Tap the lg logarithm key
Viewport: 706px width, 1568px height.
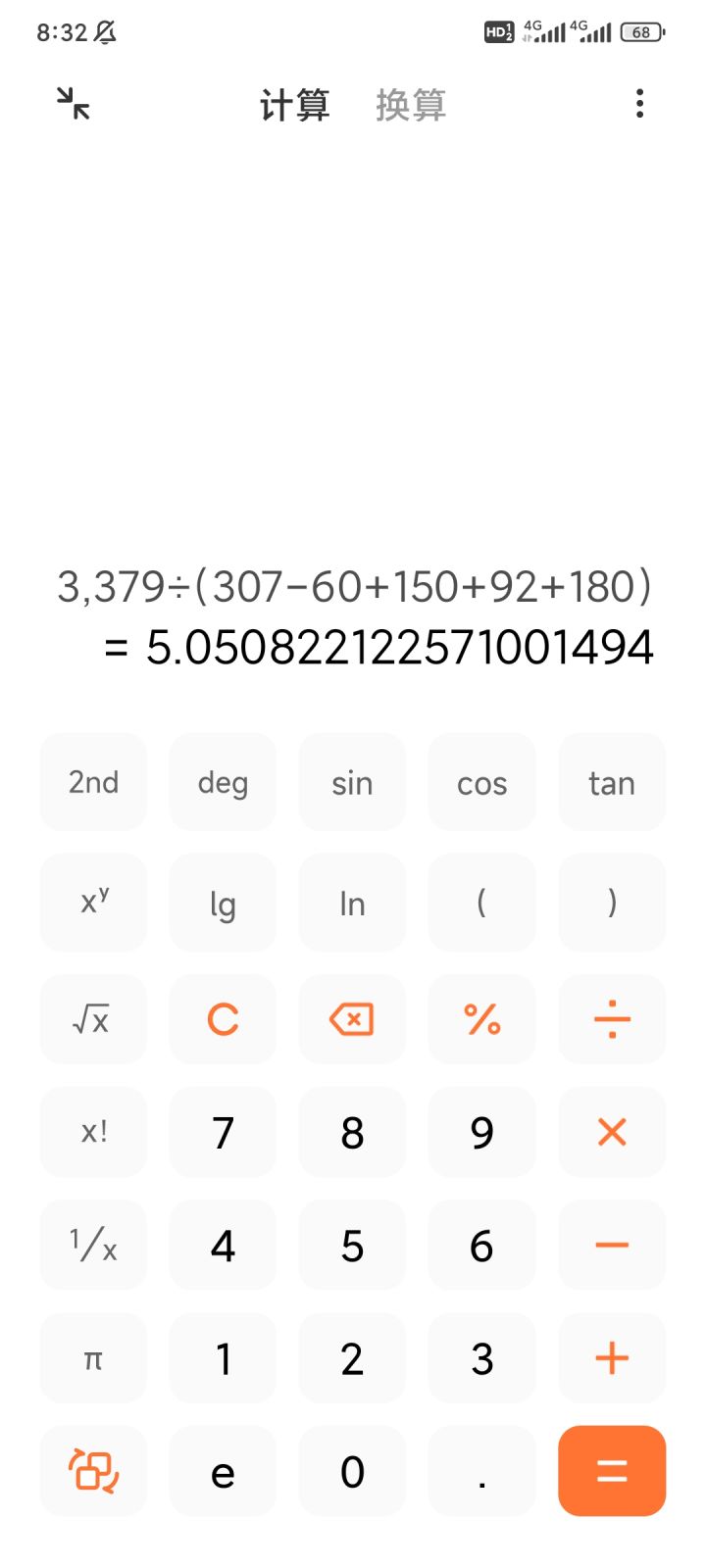[223, 903]
